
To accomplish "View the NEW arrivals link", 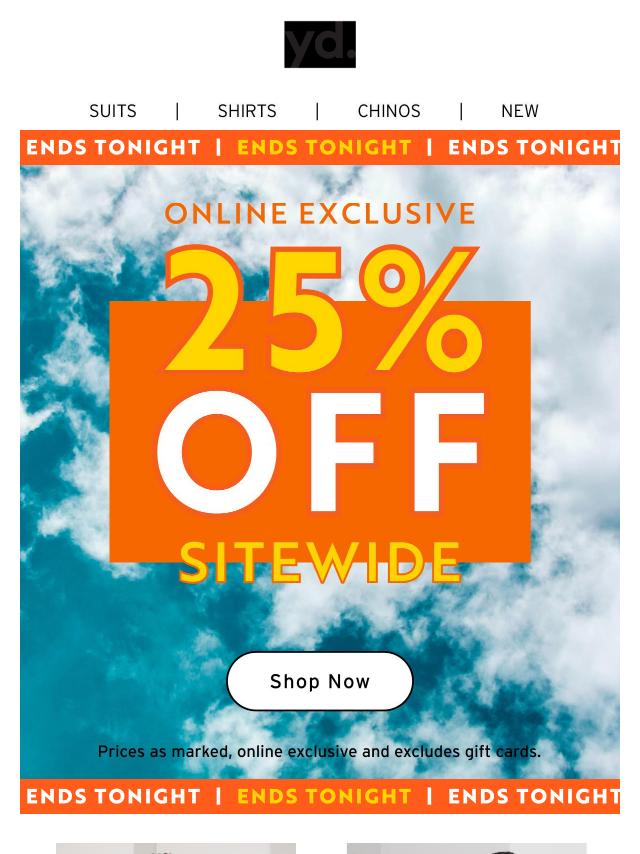I will [519, 112].
